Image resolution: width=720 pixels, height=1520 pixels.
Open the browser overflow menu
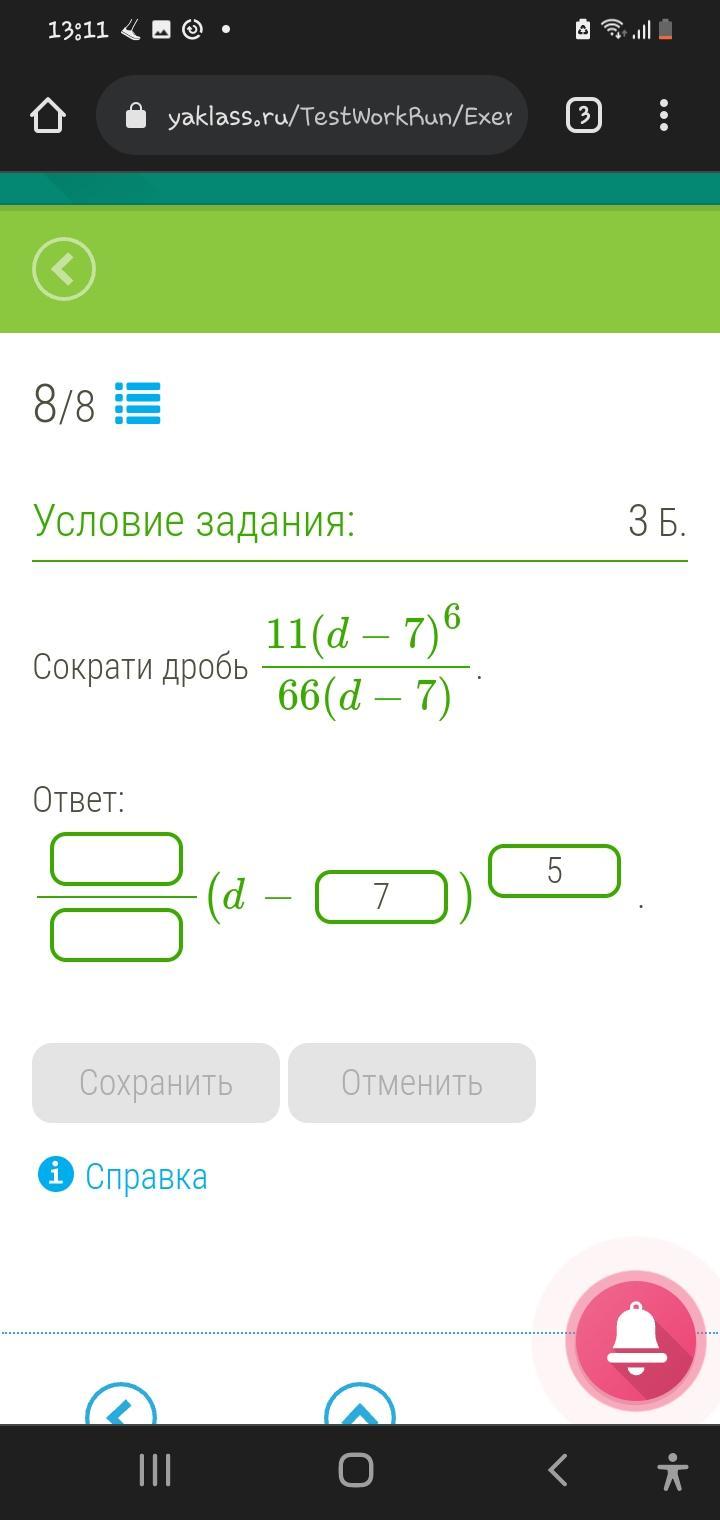point(664,116)
